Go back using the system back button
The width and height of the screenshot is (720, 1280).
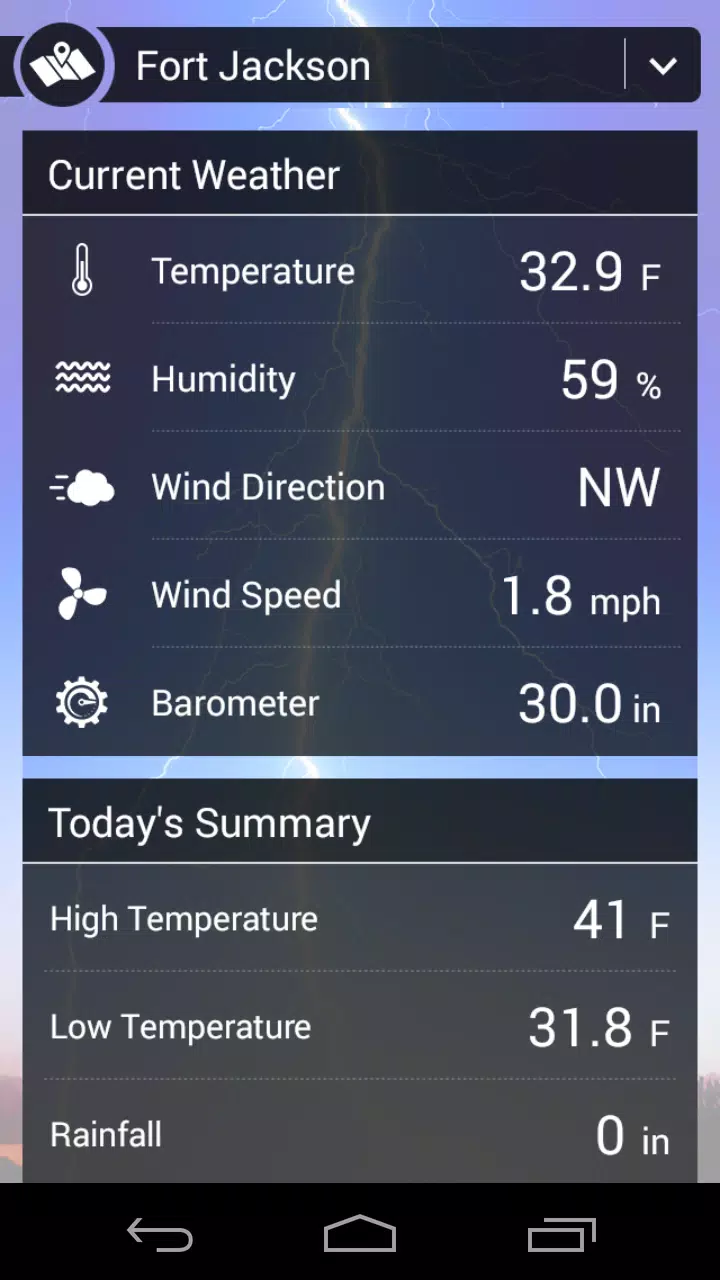160,1235
